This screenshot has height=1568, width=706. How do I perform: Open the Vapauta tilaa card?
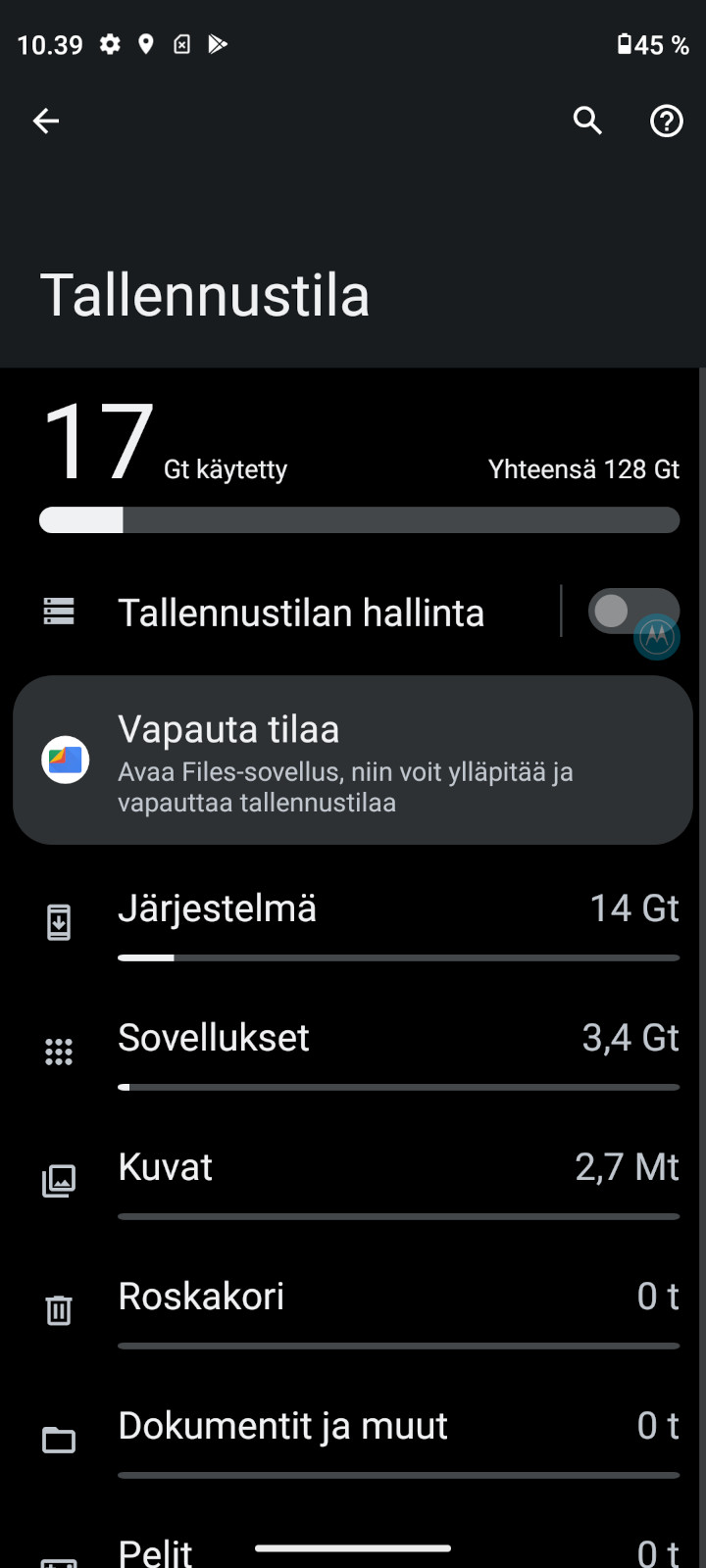353,759
